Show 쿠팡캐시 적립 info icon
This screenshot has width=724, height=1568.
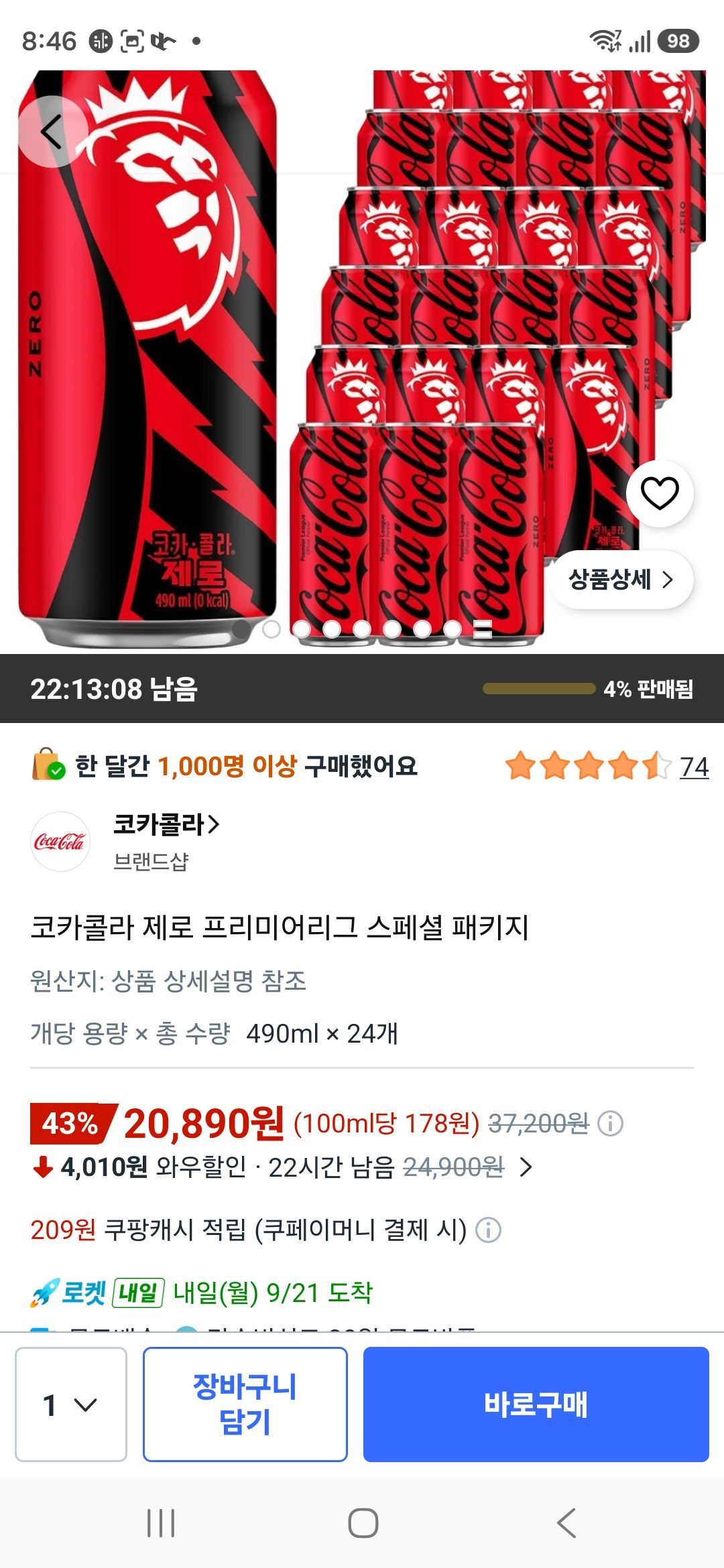[488, 1230]
